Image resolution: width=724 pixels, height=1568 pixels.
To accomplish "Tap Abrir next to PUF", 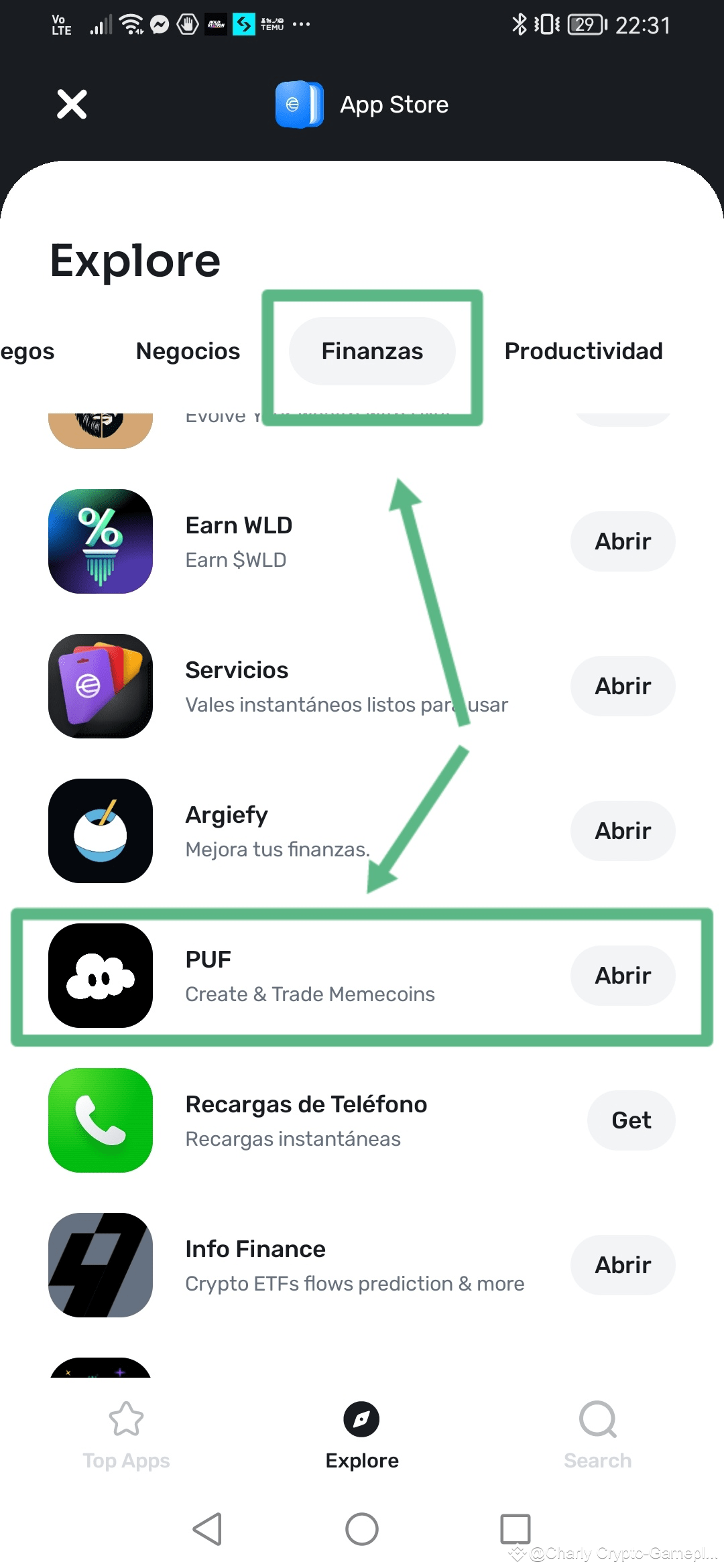I will (623, 976).
